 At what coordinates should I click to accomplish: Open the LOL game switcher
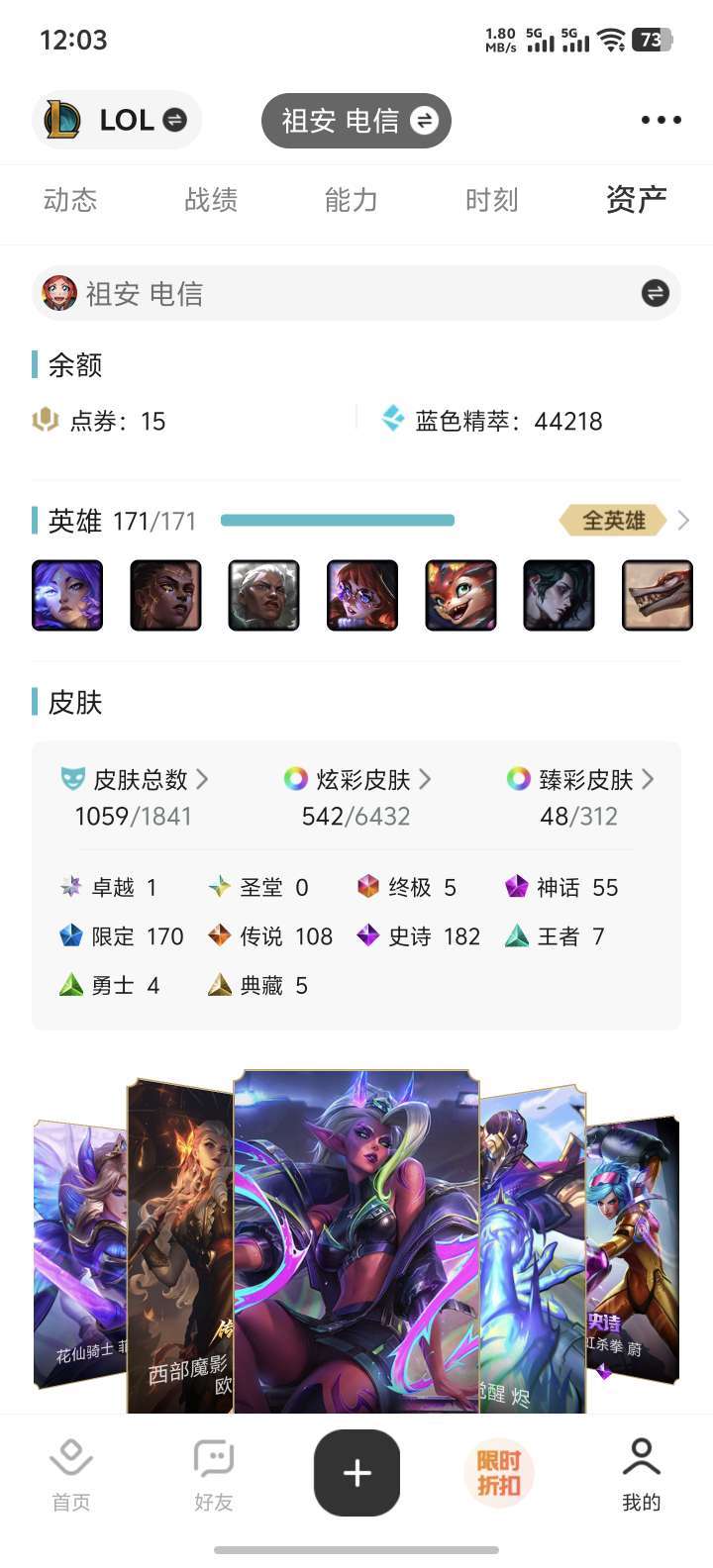117,120
